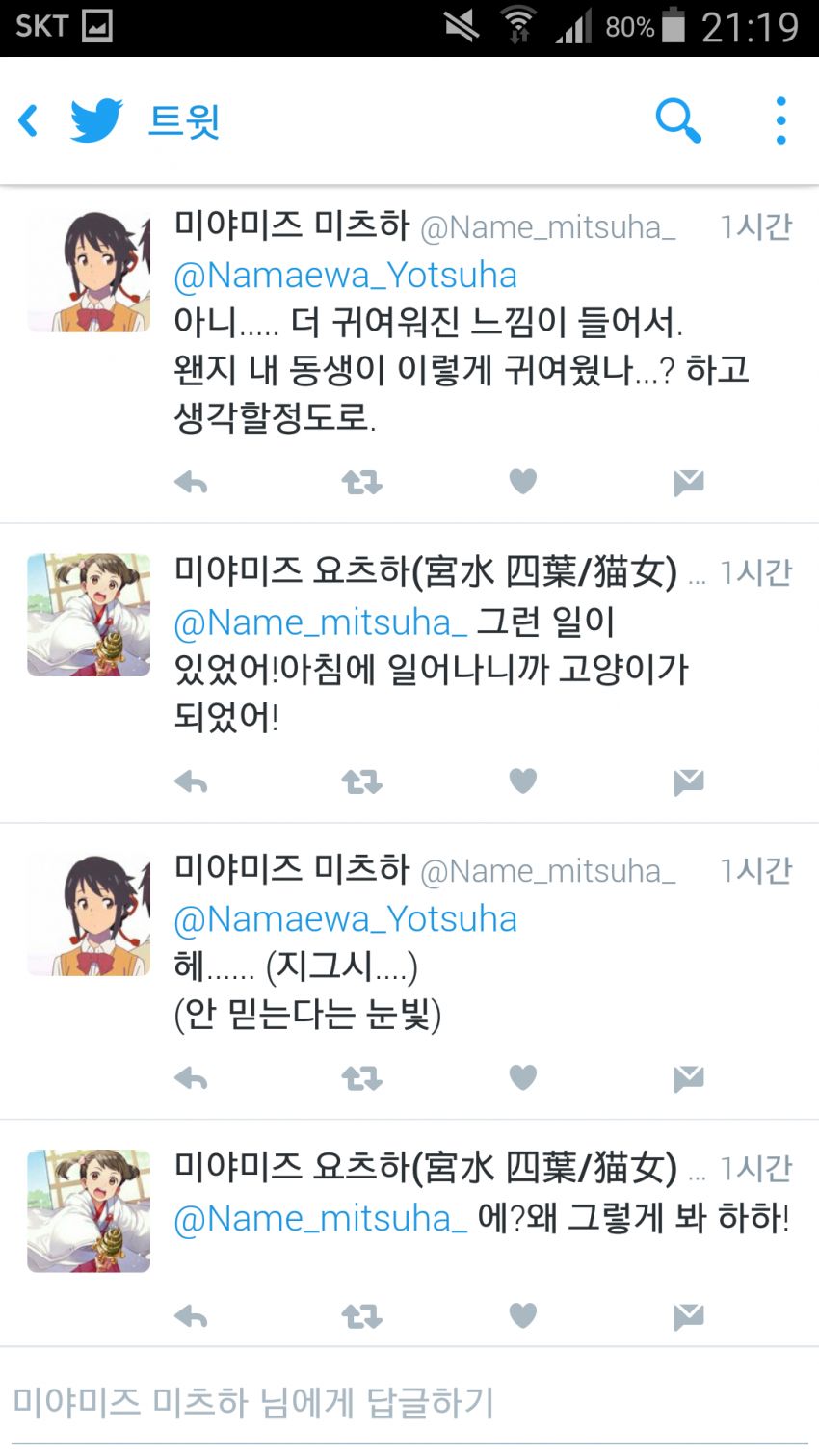The image size is (819, 1456).
Task: Retweet the tweet about becoming a cat
Action: [x=362, y=781]
